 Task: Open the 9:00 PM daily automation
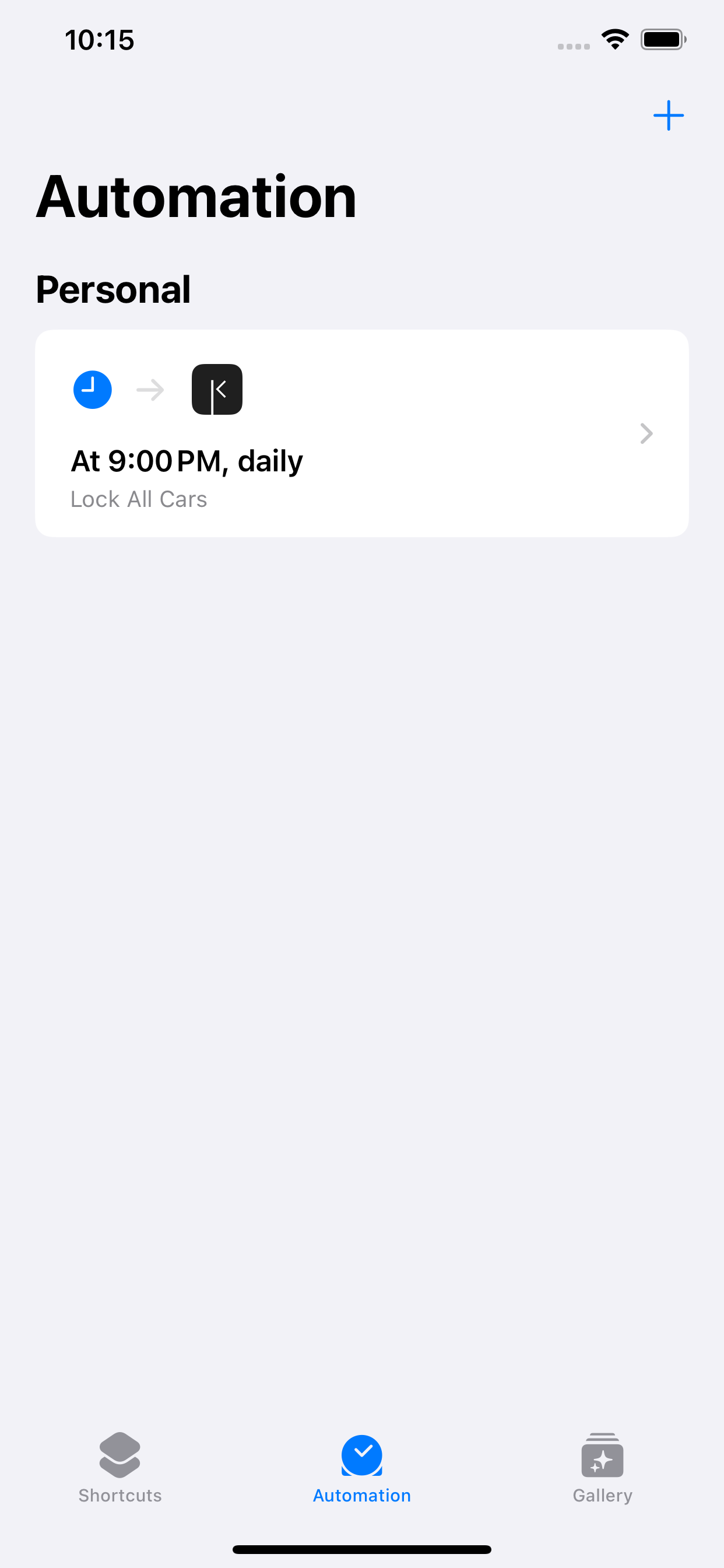point(361,433)
